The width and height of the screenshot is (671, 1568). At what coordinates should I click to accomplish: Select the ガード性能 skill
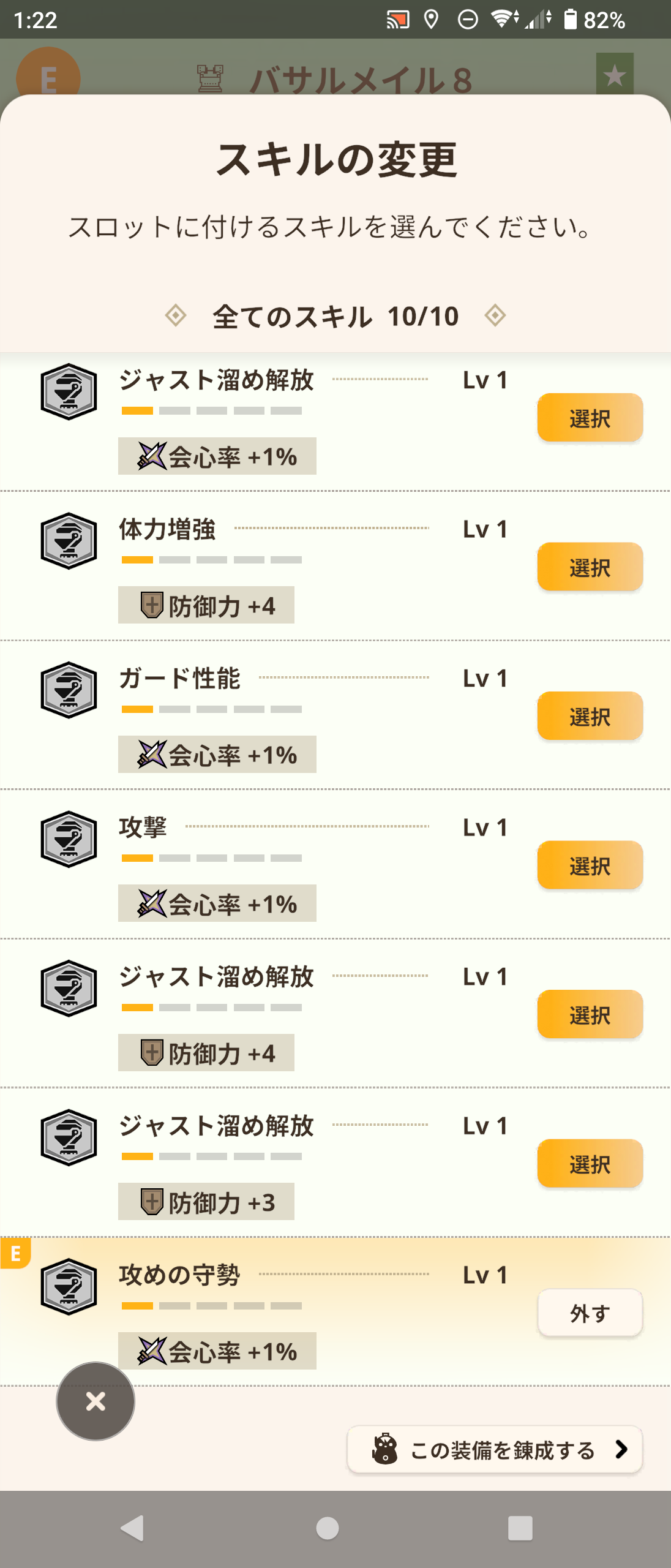click(x=590, y=717)
